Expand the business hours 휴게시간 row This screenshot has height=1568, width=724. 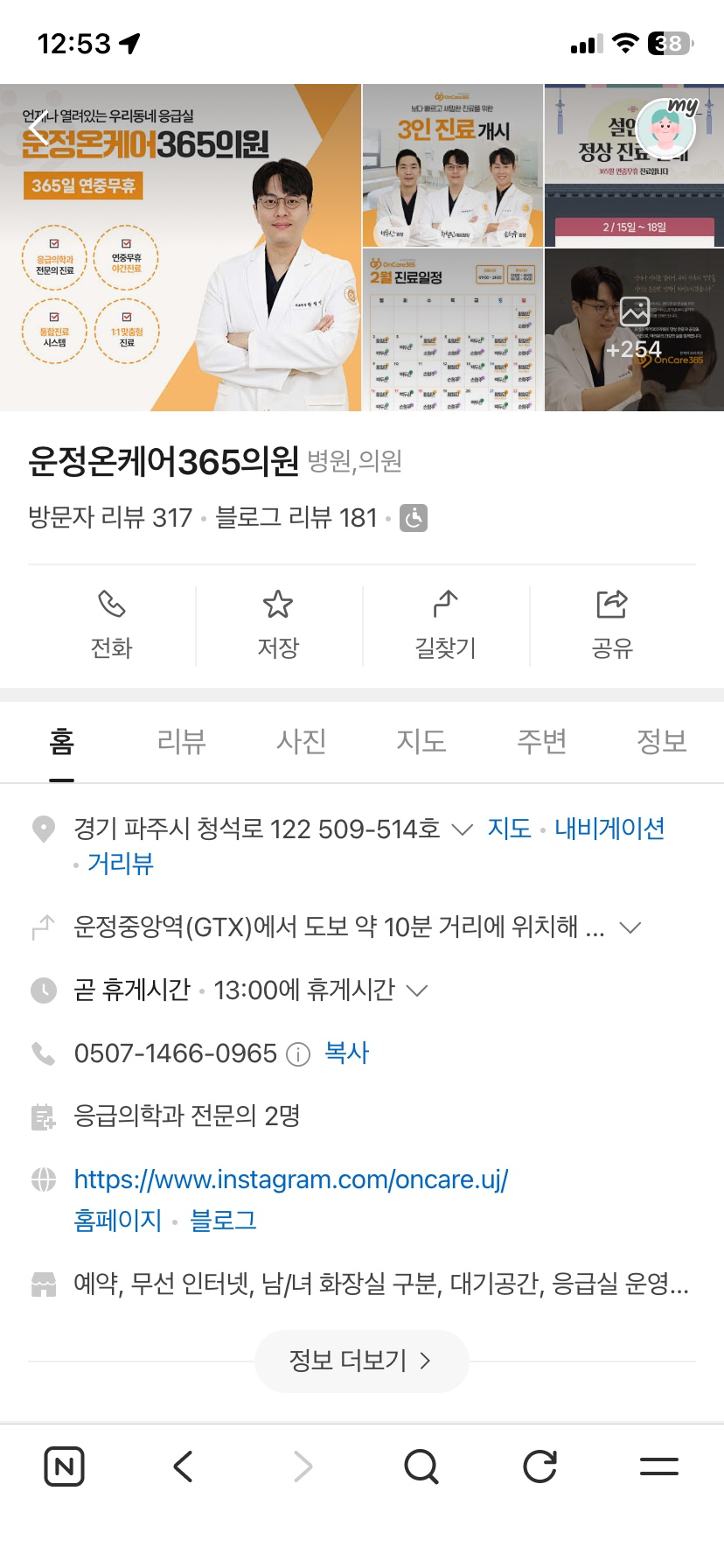[417, 990]
